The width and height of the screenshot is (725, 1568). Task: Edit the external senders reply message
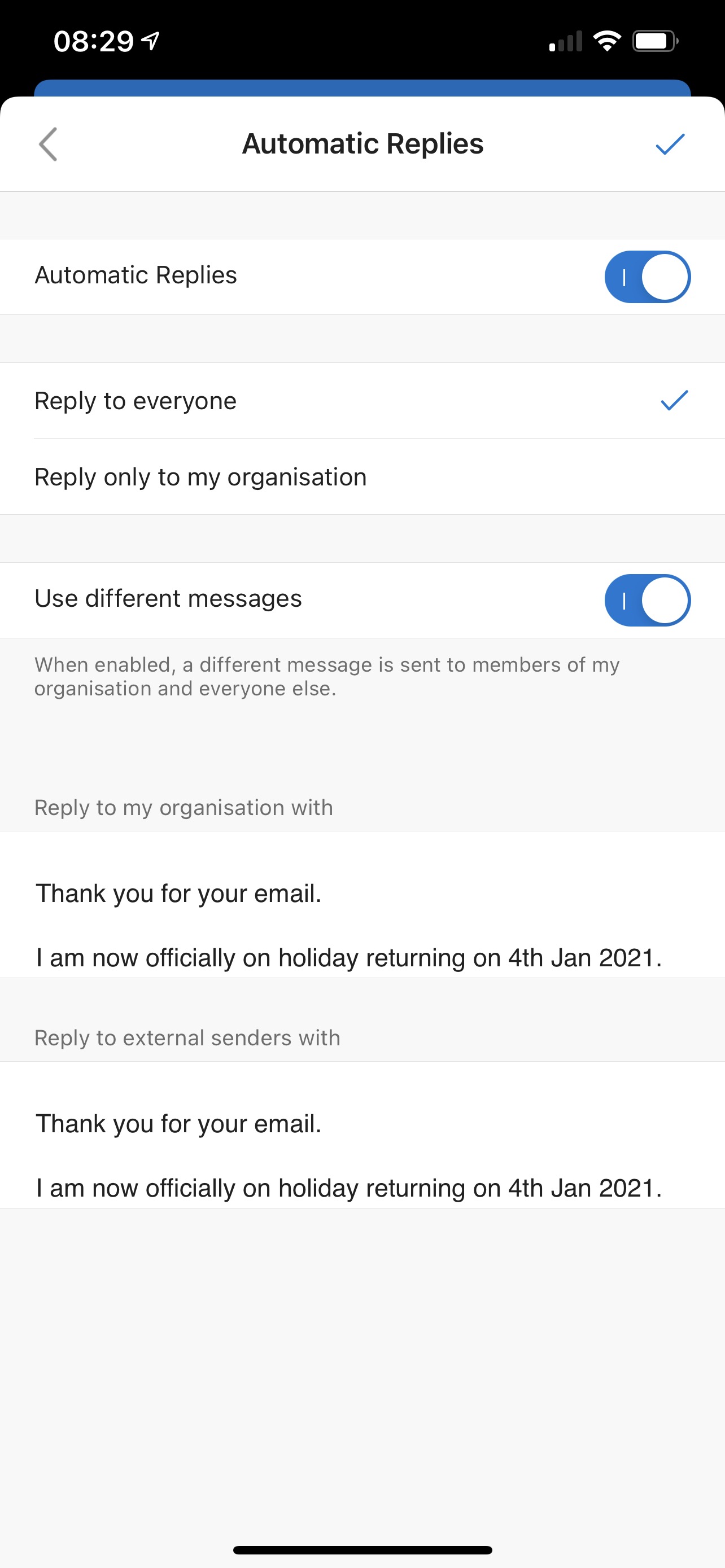(x=349, y=1155)
